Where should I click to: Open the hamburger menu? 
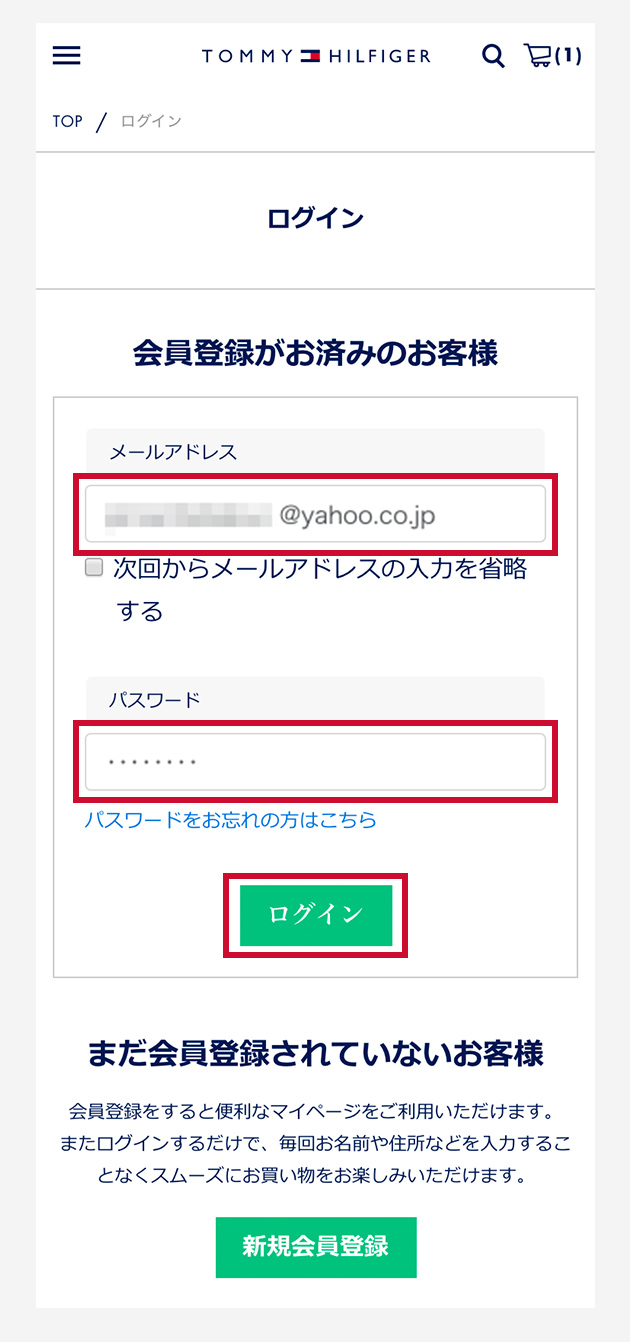pyautogui.click(x=66, y=55)
